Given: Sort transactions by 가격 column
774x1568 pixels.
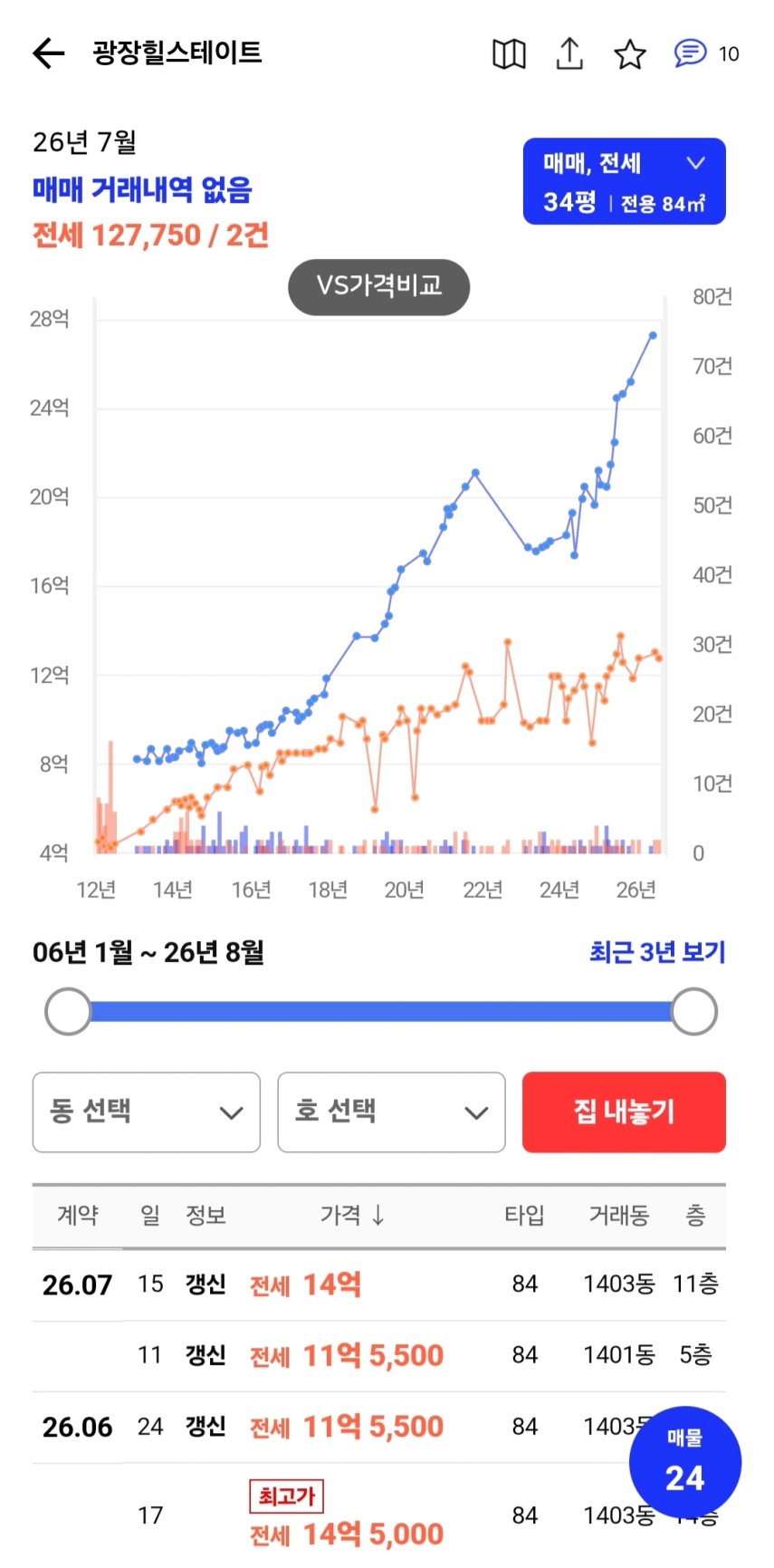Looking at the screenshot, I should point(352,1215).
